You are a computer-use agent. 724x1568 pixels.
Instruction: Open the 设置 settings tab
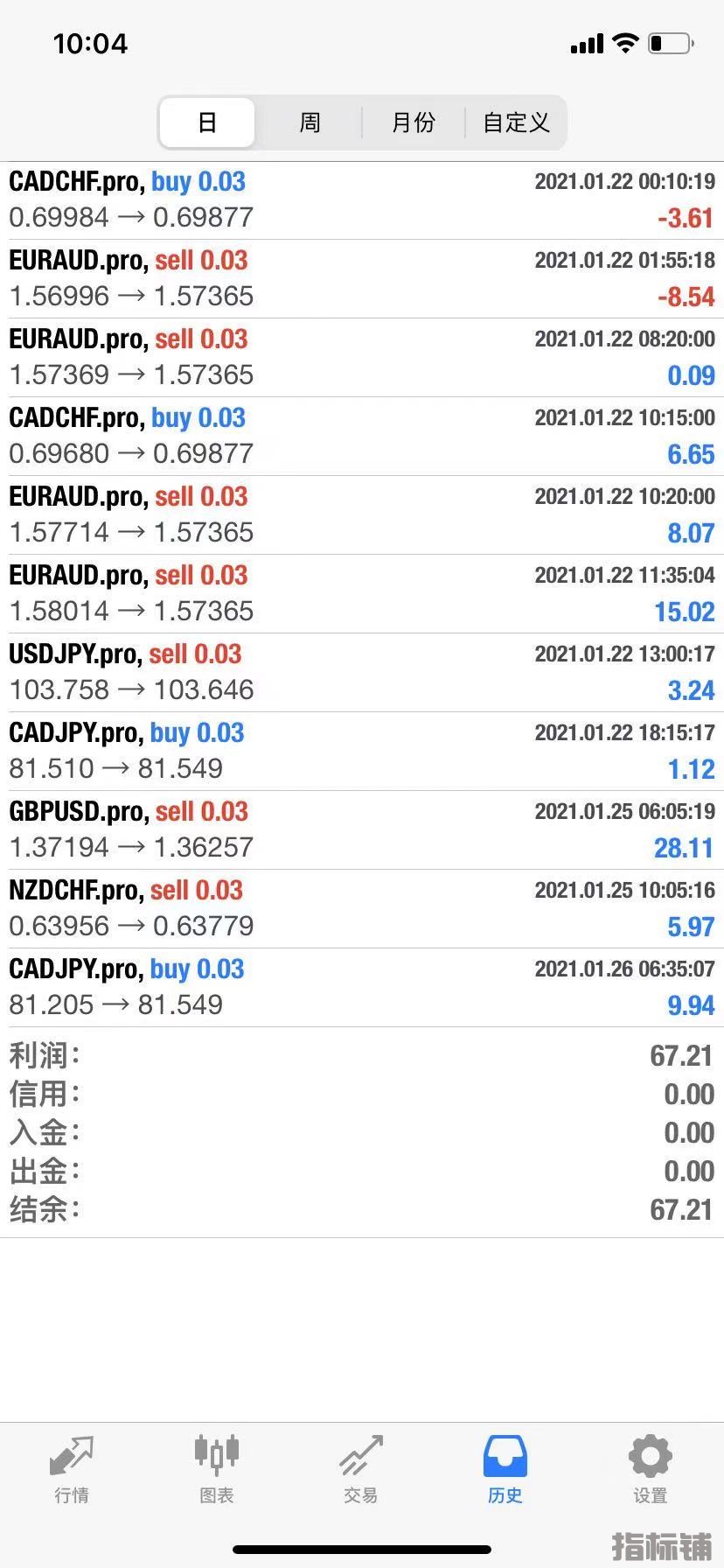click(650, 1470)
